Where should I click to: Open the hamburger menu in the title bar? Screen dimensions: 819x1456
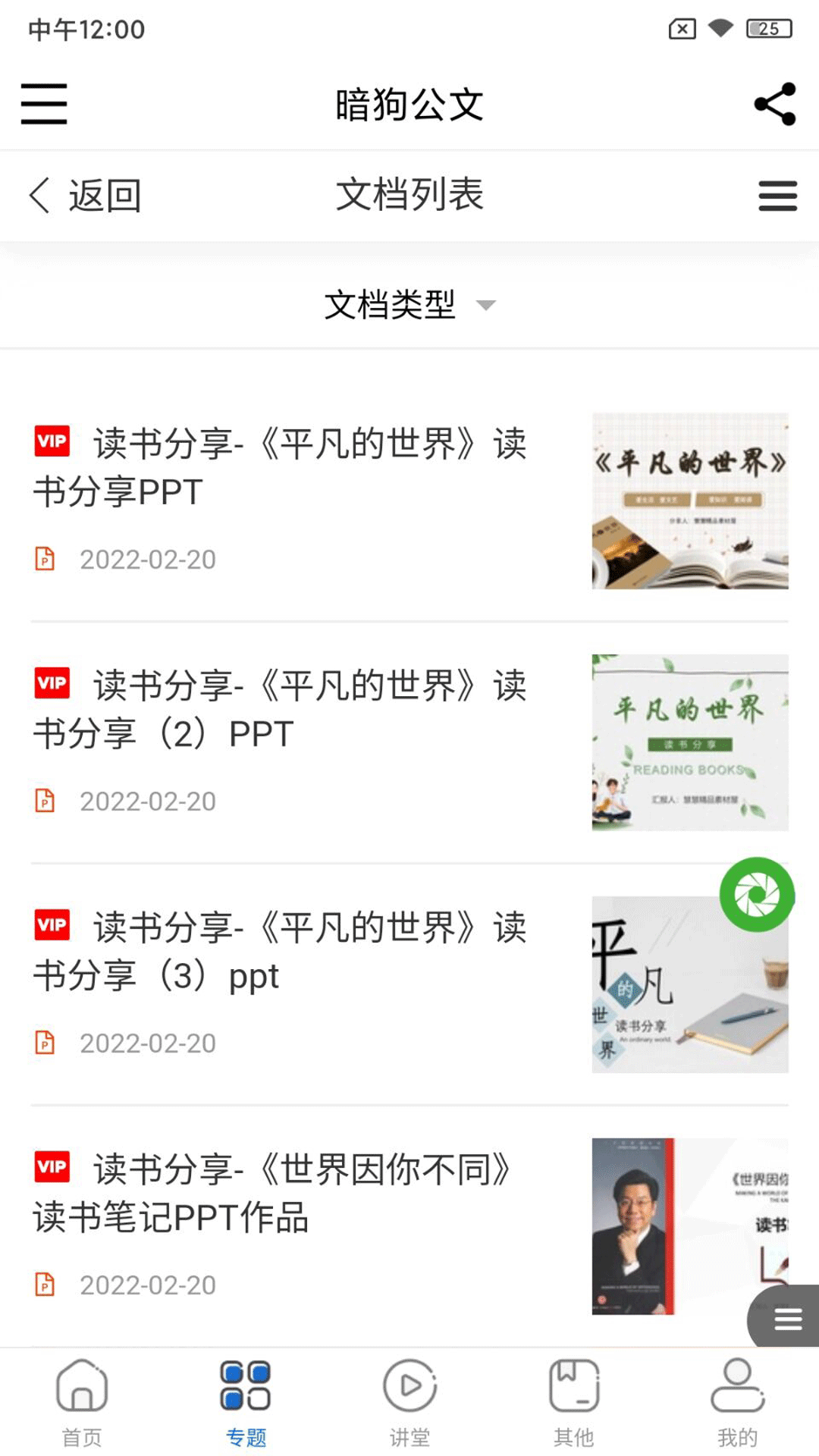(x=43, y=105)
